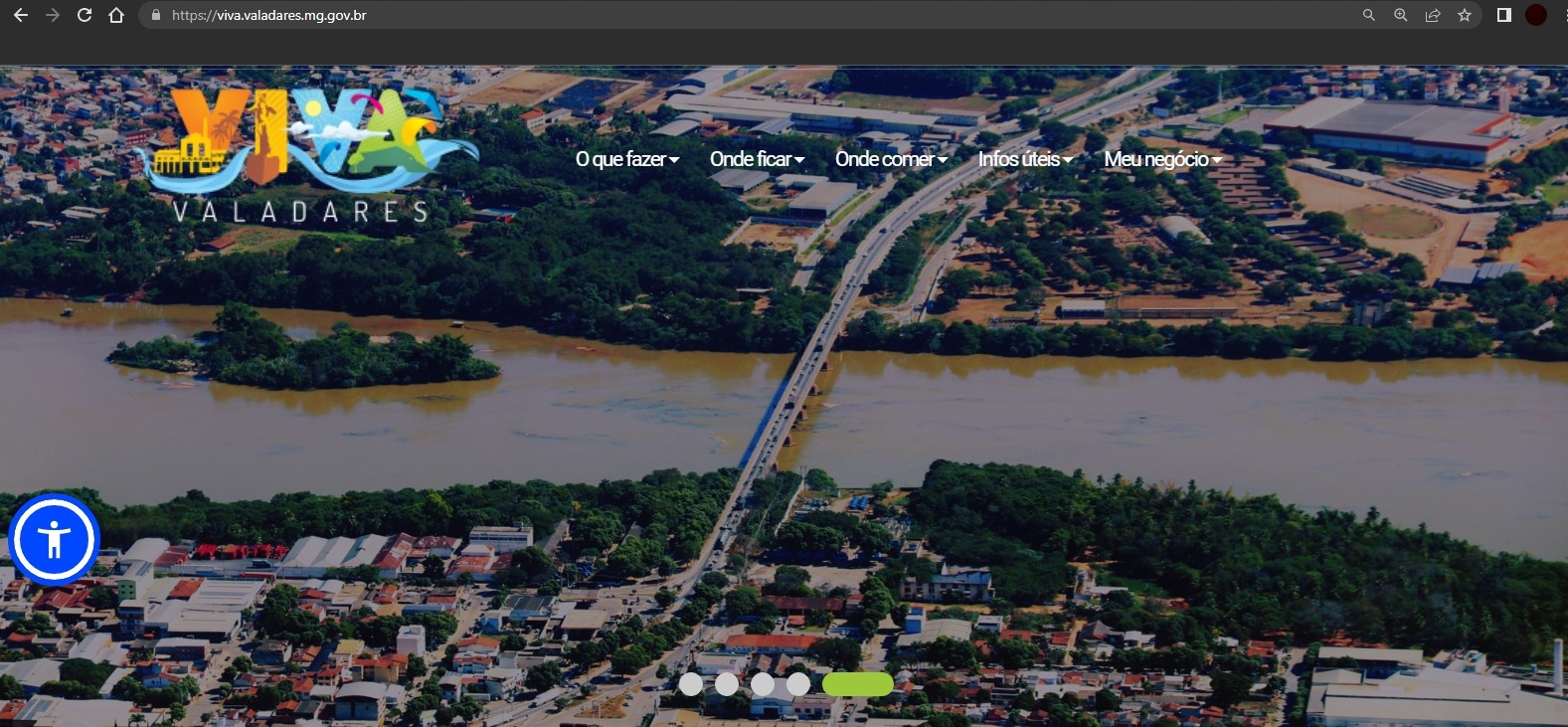This screenshot has width=1568, height=727.
Task: Open the browser home page
Action: tap(116, 15)
